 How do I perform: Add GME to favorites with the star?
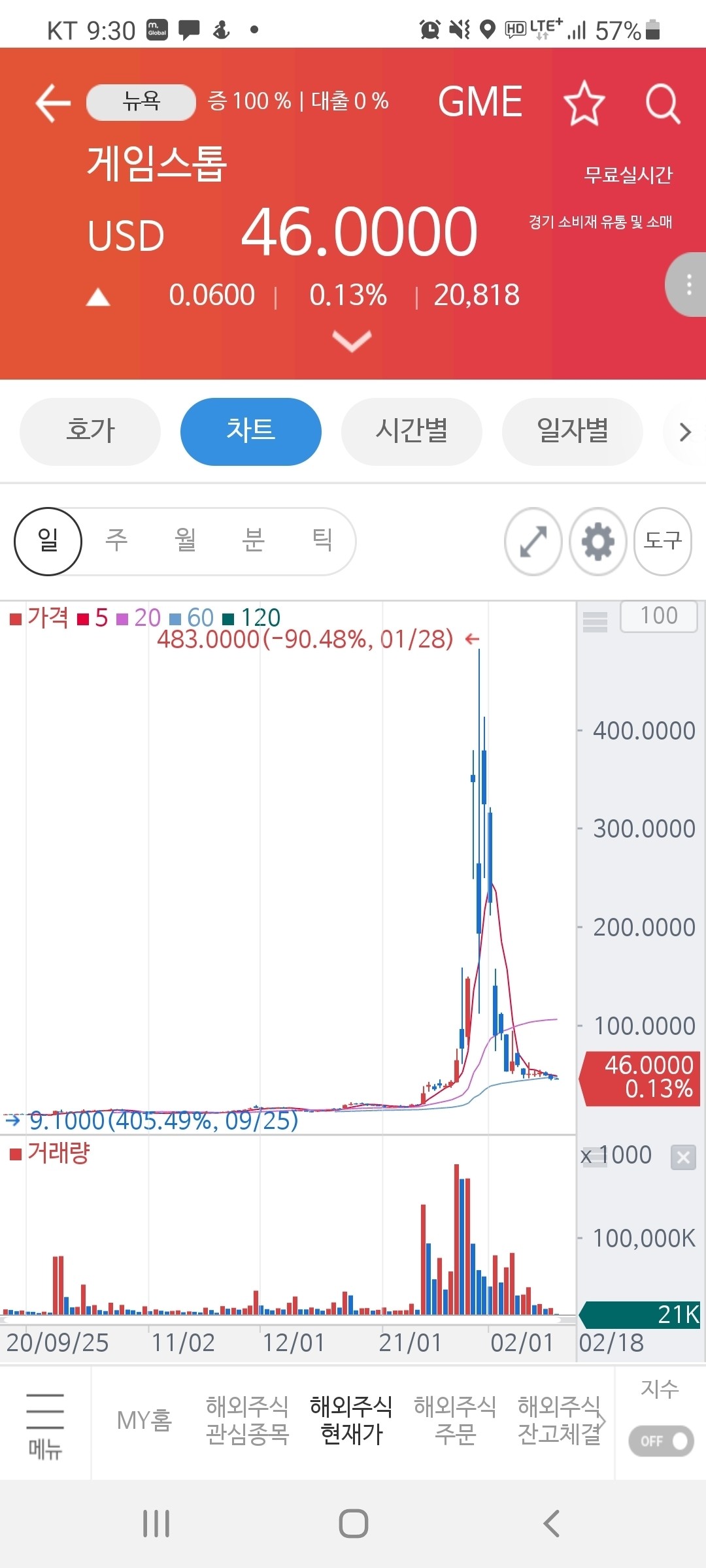(584, 103)
